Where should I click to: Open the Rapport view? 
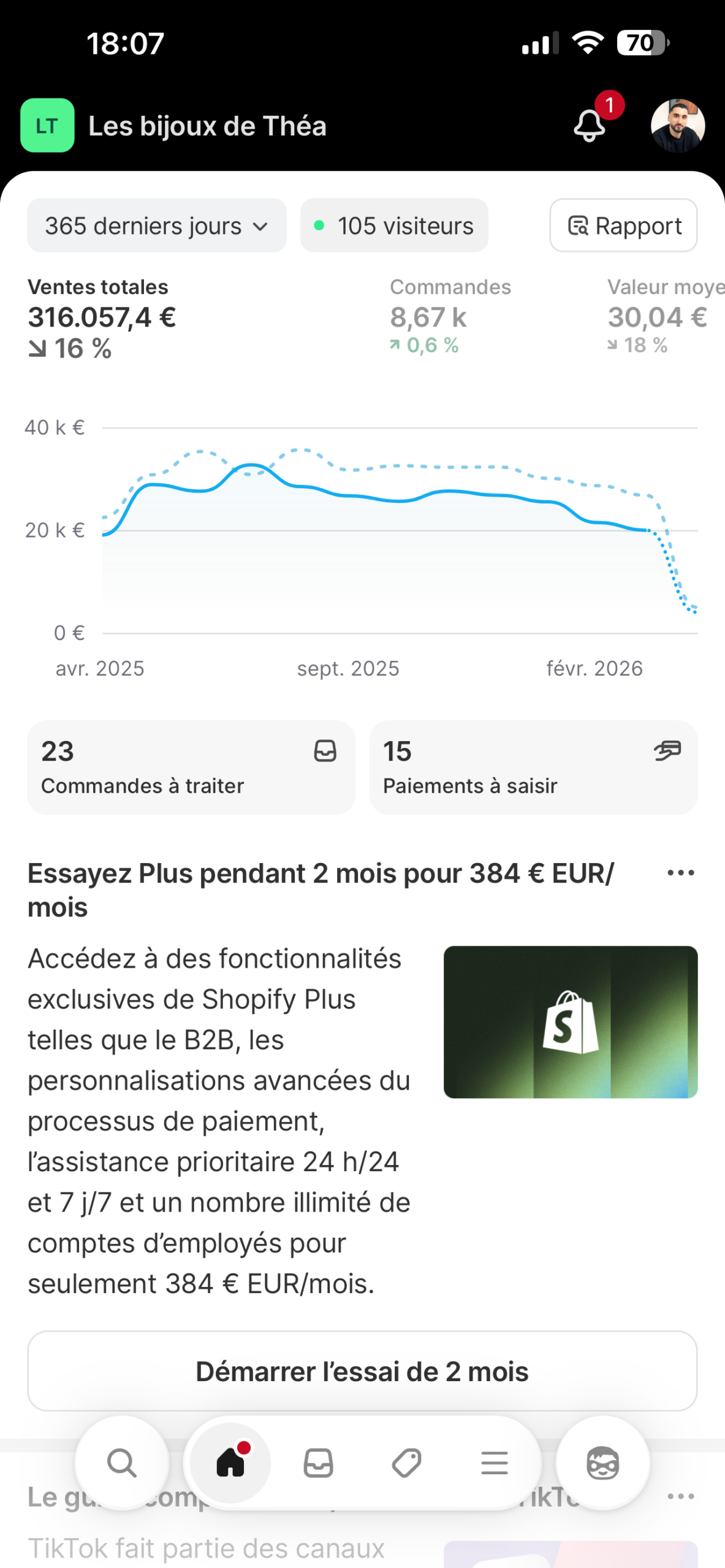[623, 225]
